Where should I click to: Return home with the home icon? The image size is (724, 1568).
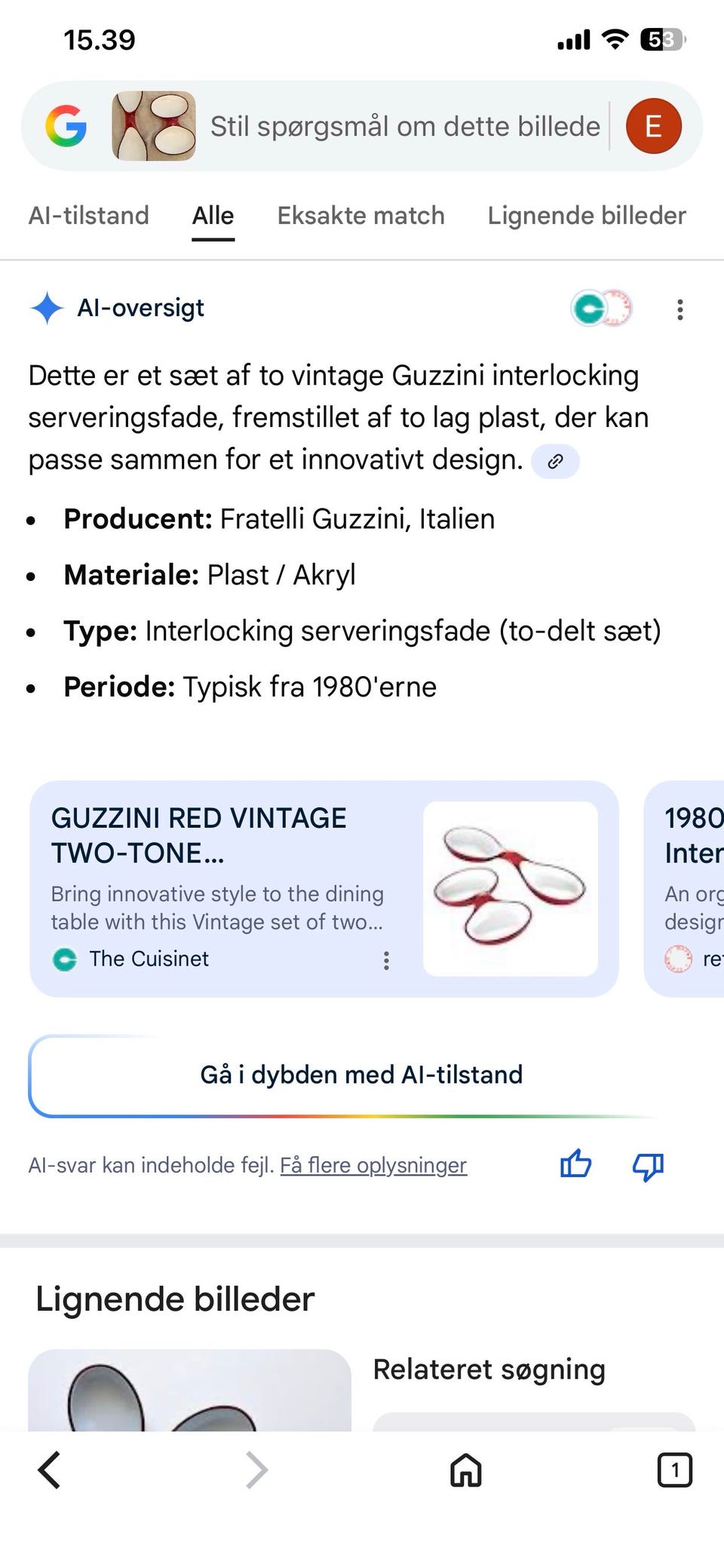[x=466, y=1469]
